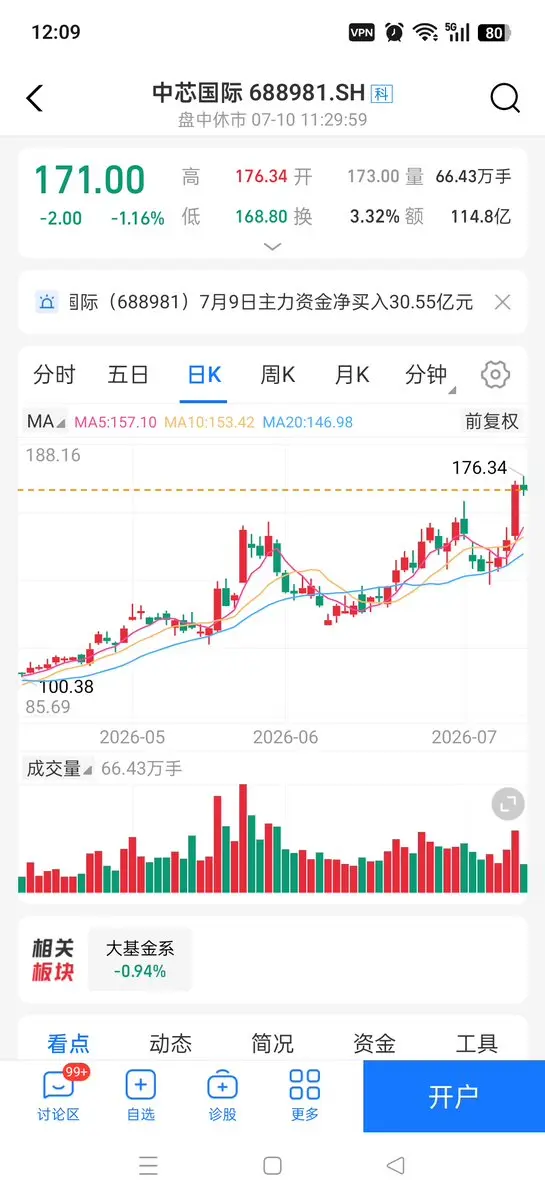This screenshot has height=1199, width=545.
Task: Open the 分钟 interval dropdown
Action: click(430, 375)
